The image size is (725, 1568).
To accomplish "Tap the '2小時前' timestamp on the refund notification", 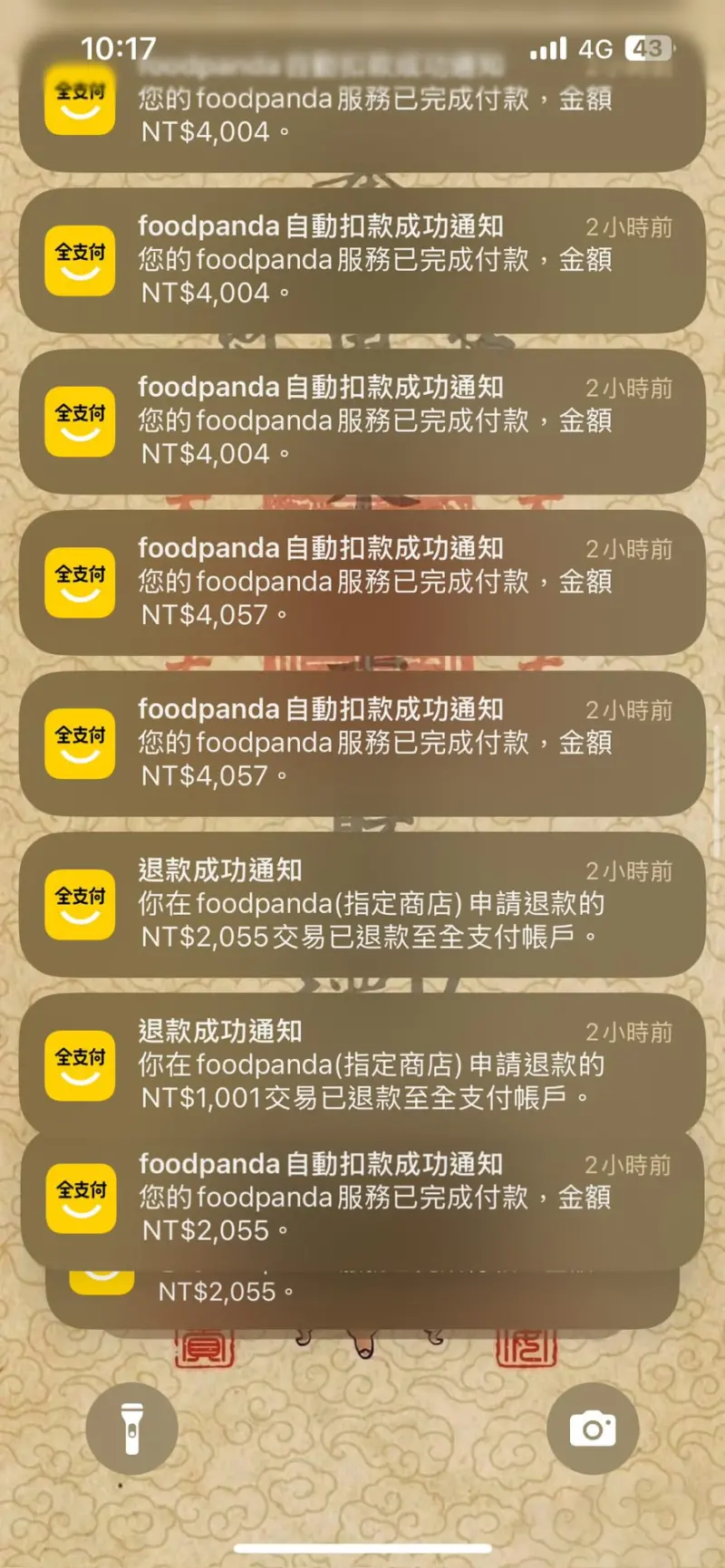I will pyautogui.click(x=630, y=871).
